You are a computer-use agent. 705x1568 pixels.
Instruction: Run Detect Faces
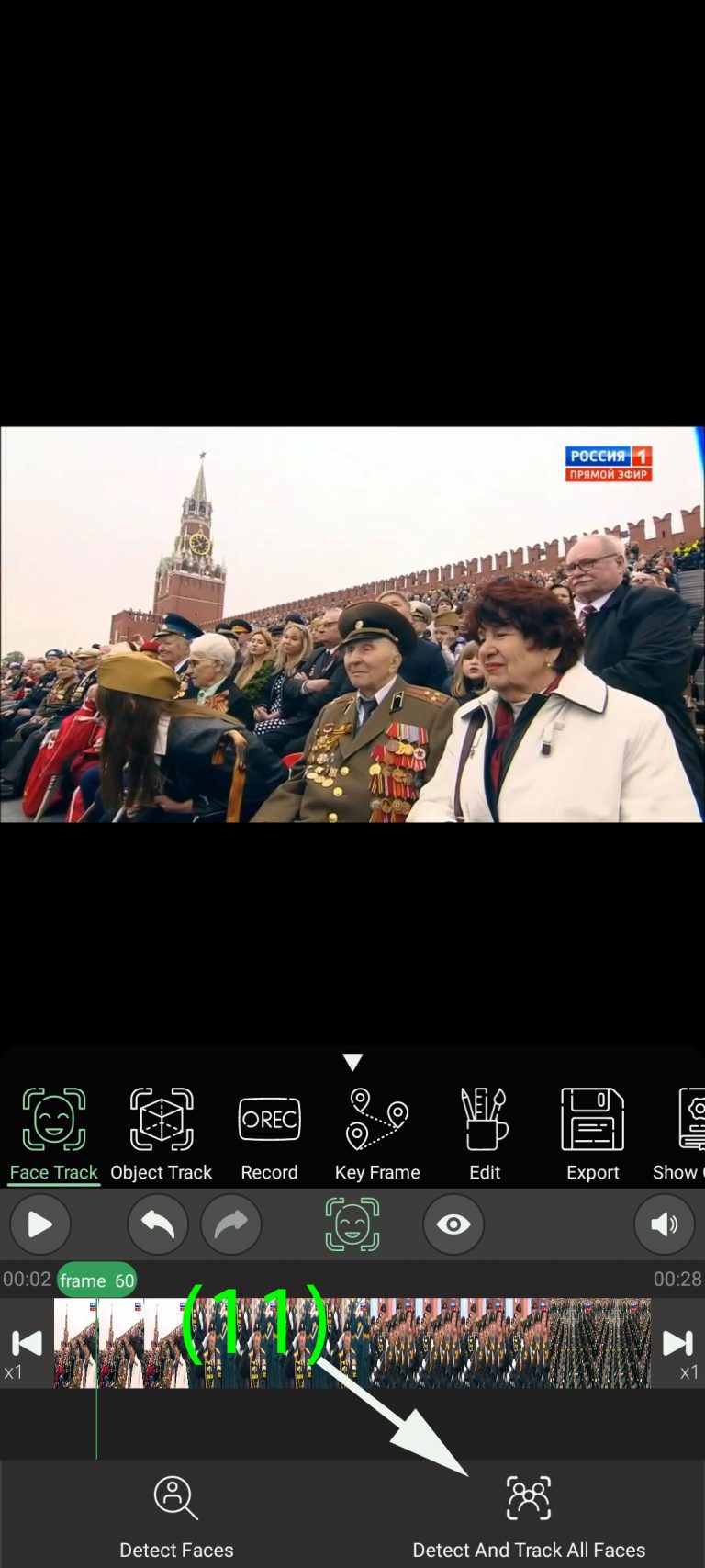[x=176, y=1516]
